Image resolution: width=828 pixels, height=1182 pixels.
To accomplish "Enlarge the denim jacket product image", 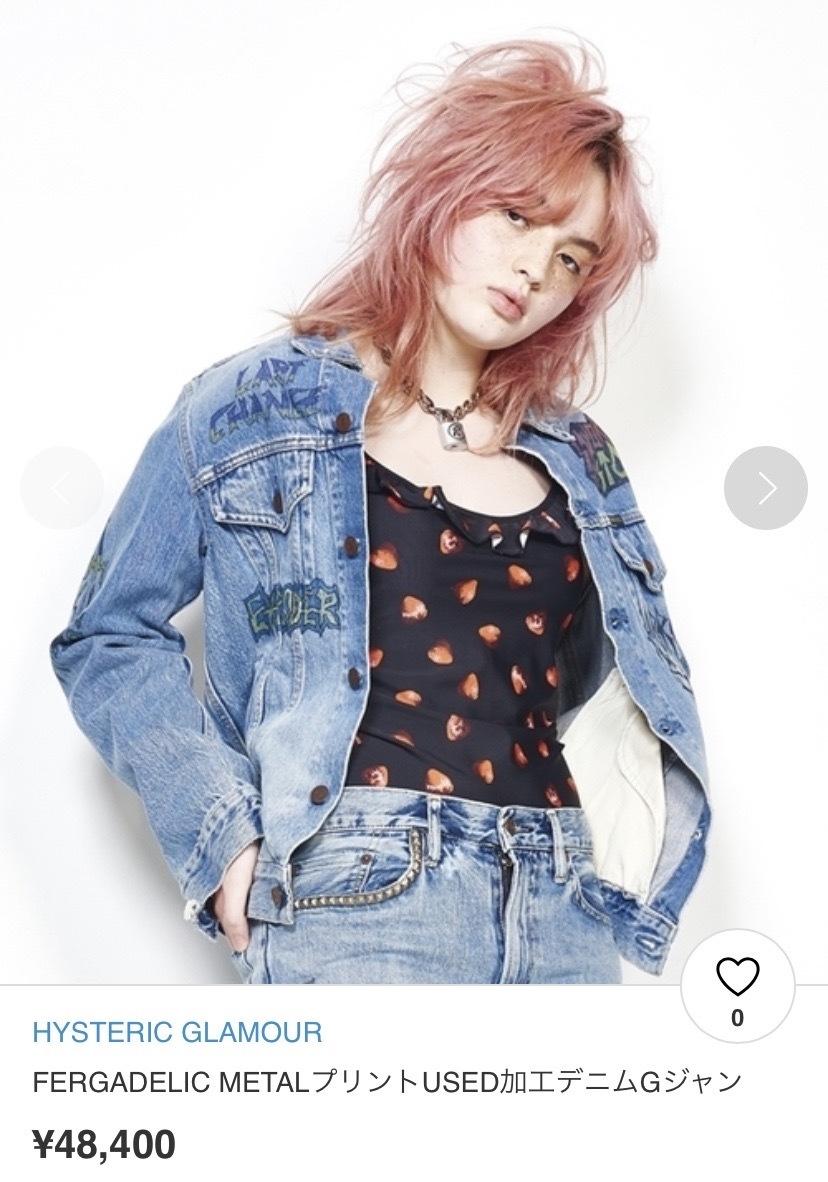I will pyautogui.click(x=414, y=600).
